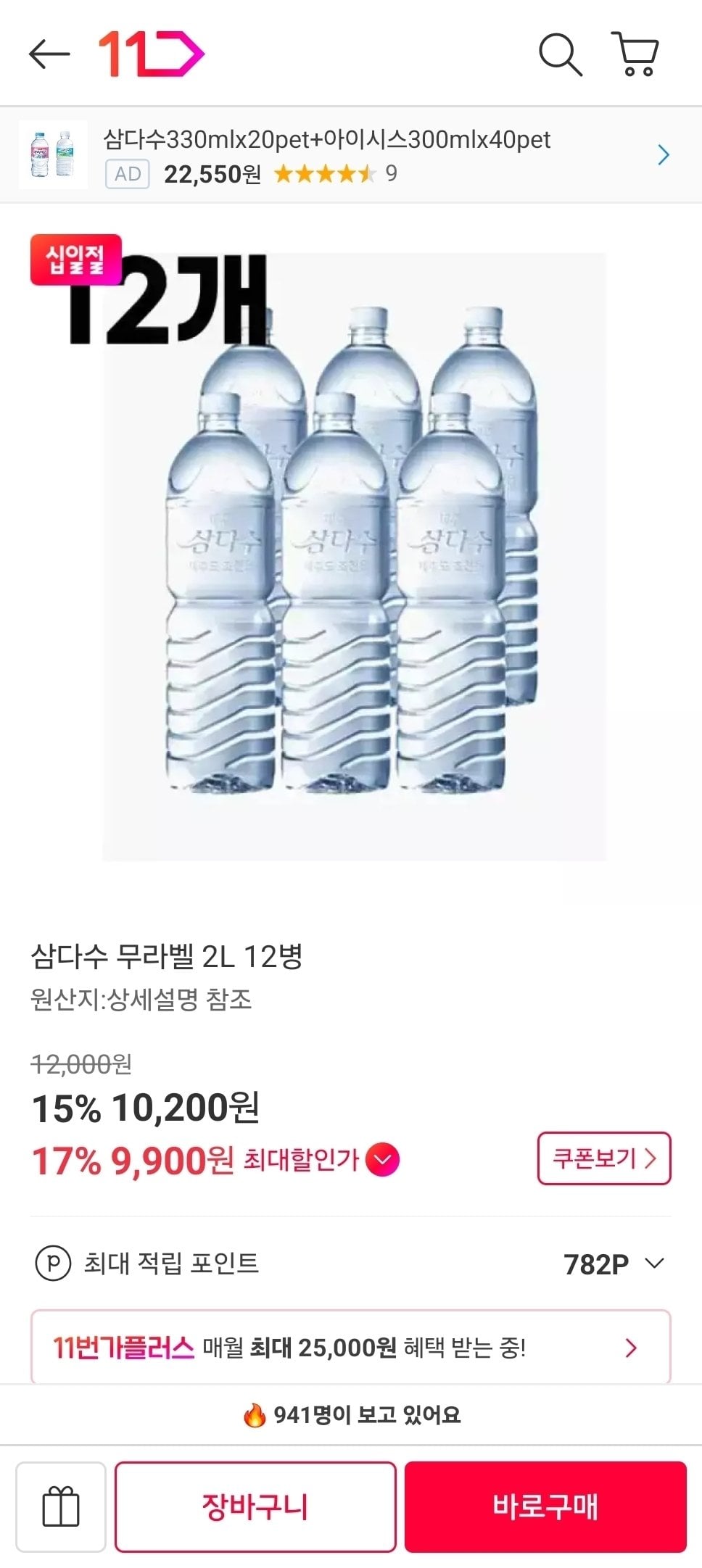Buy now with 바로구매 button
Viewport: 702px width, 1568px height.
pos(545,1506)
